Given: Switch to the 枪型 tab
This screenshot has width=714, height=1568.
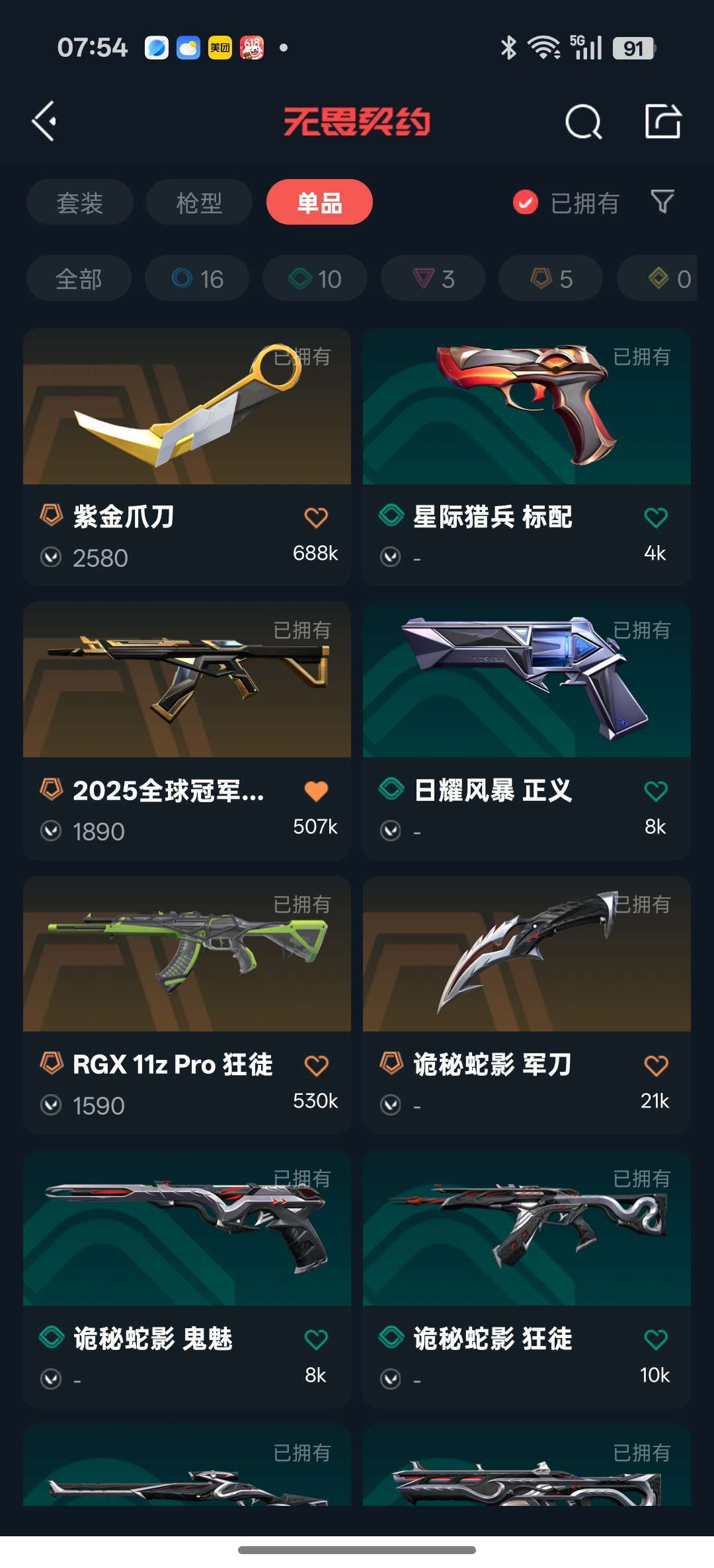Looking at the screenshot, I should tap(199, 202).
